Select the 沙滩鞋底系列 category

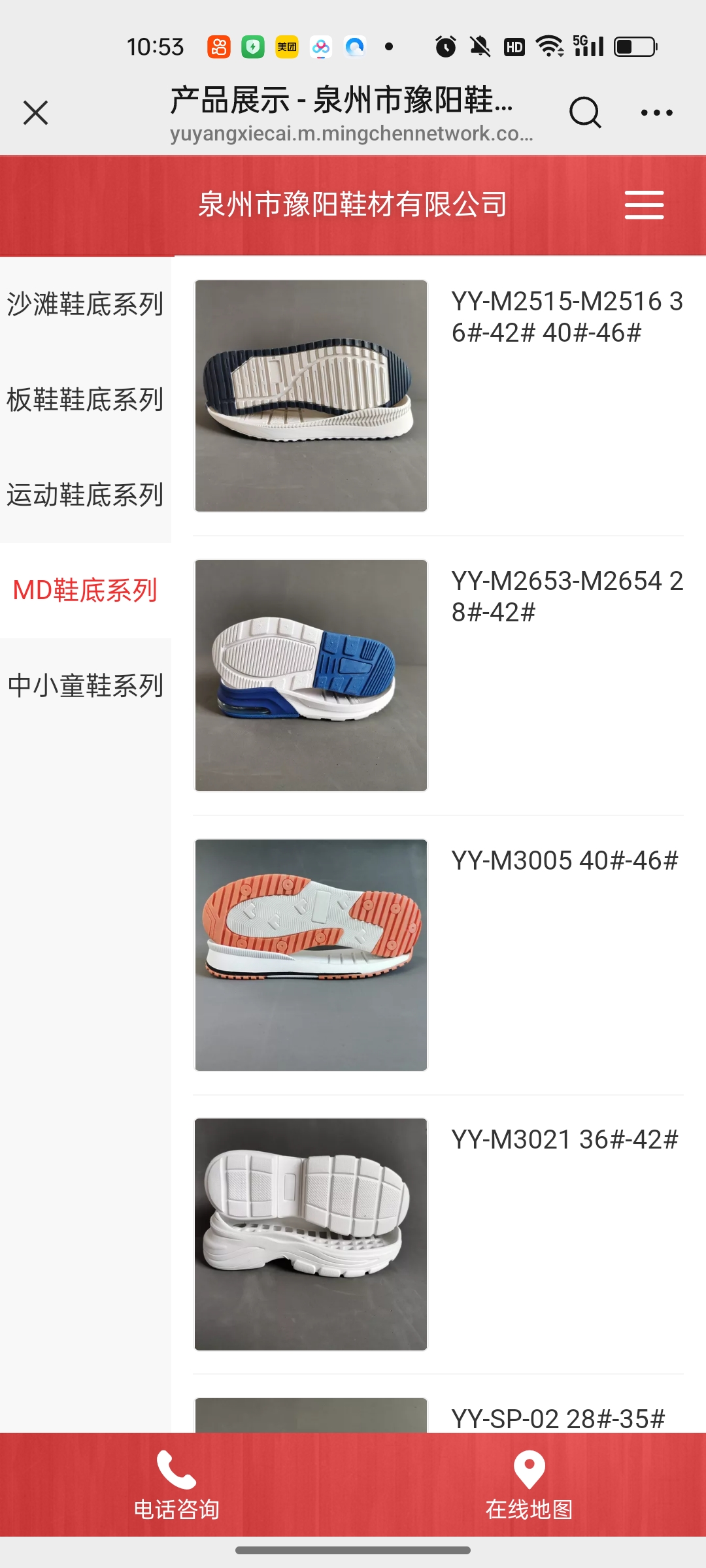coord(85,304)
